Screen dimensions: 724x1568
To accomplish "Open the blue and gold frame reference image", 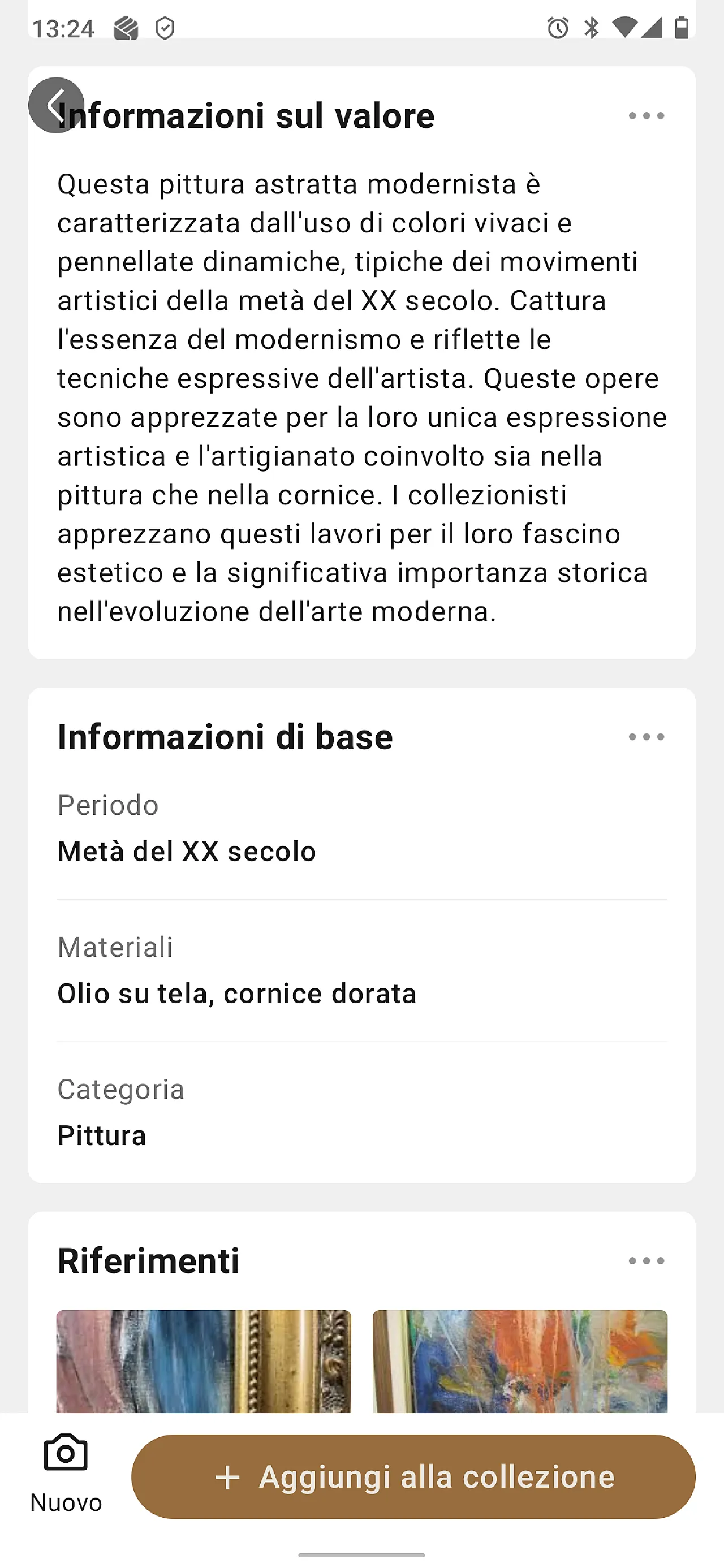I will pos(204,1361).
